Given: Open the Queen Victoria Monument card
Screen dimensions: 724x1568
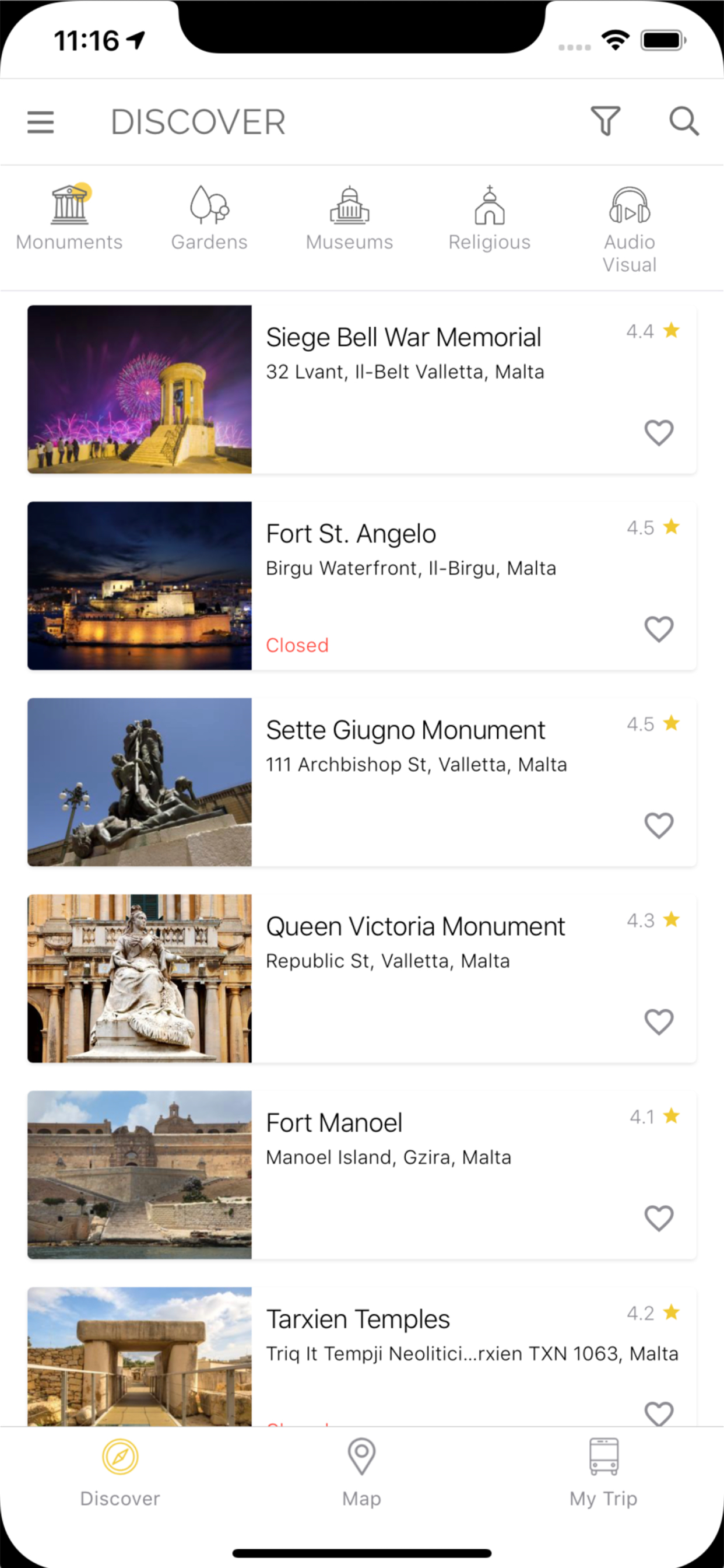Looking at the screenshot, I should pos(415,927).
